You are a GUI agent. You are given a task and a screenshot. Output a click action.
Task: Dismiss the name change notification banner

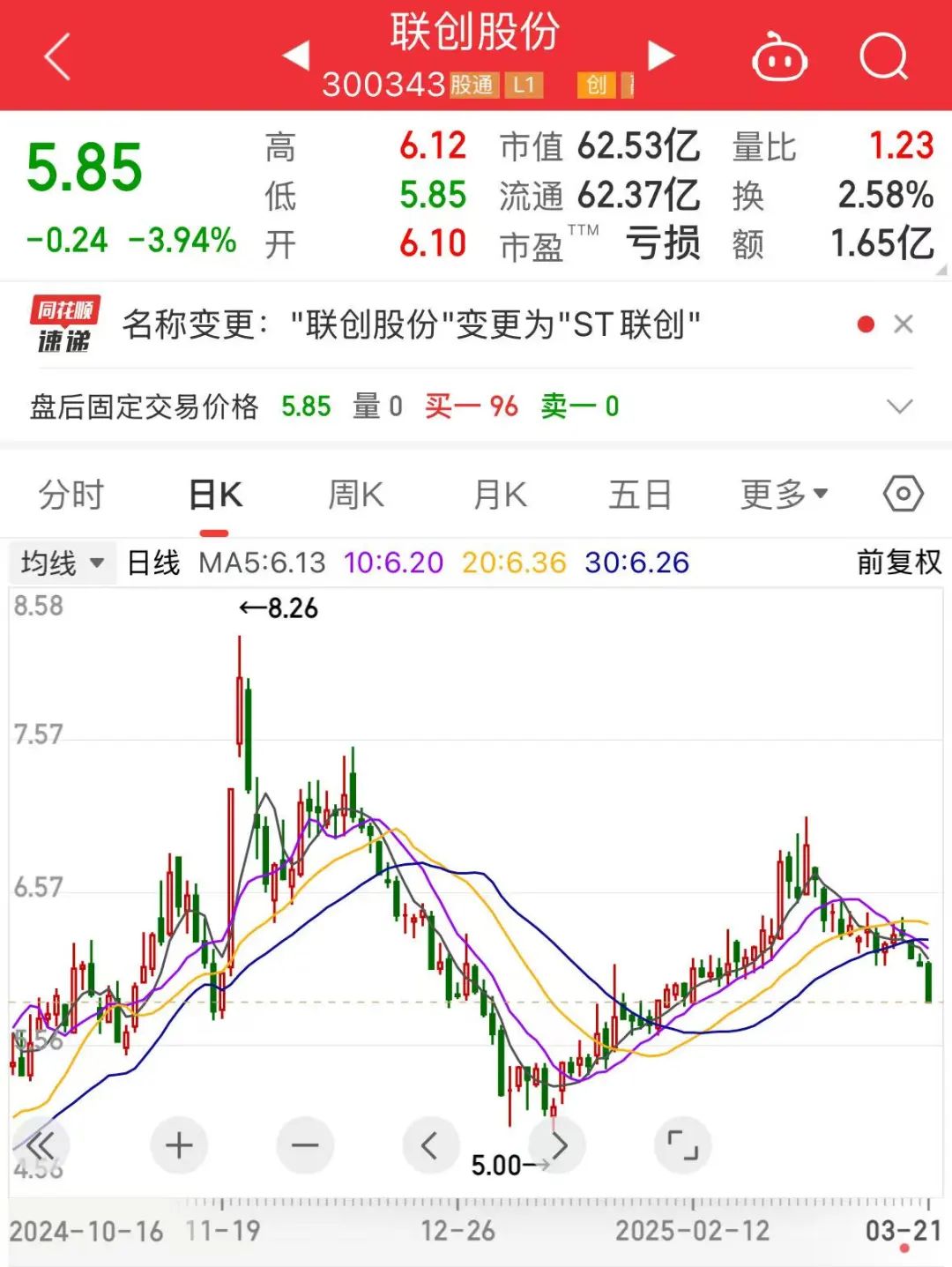(x=904, y=324)
